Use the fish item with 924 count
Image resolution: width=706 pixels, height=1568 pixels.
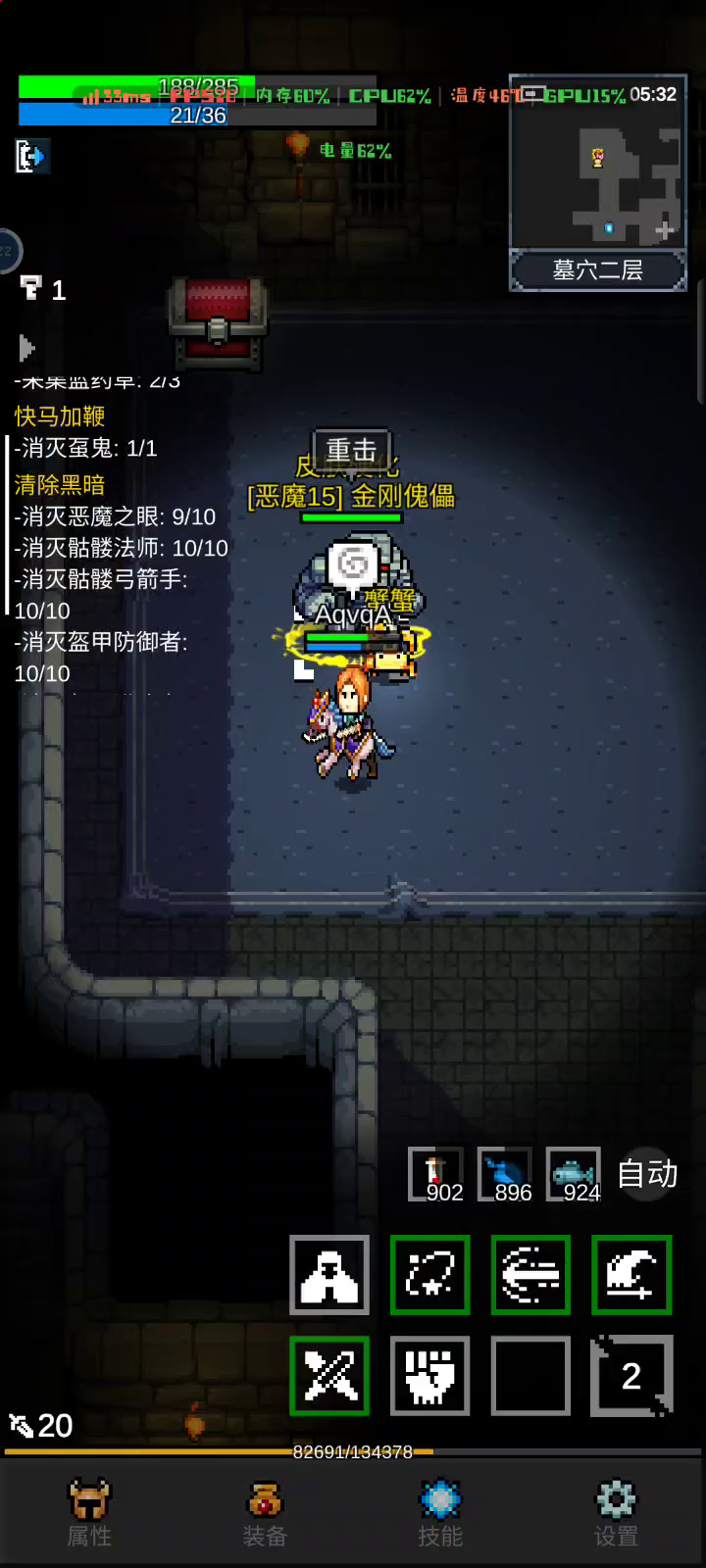coord(574,1174)
